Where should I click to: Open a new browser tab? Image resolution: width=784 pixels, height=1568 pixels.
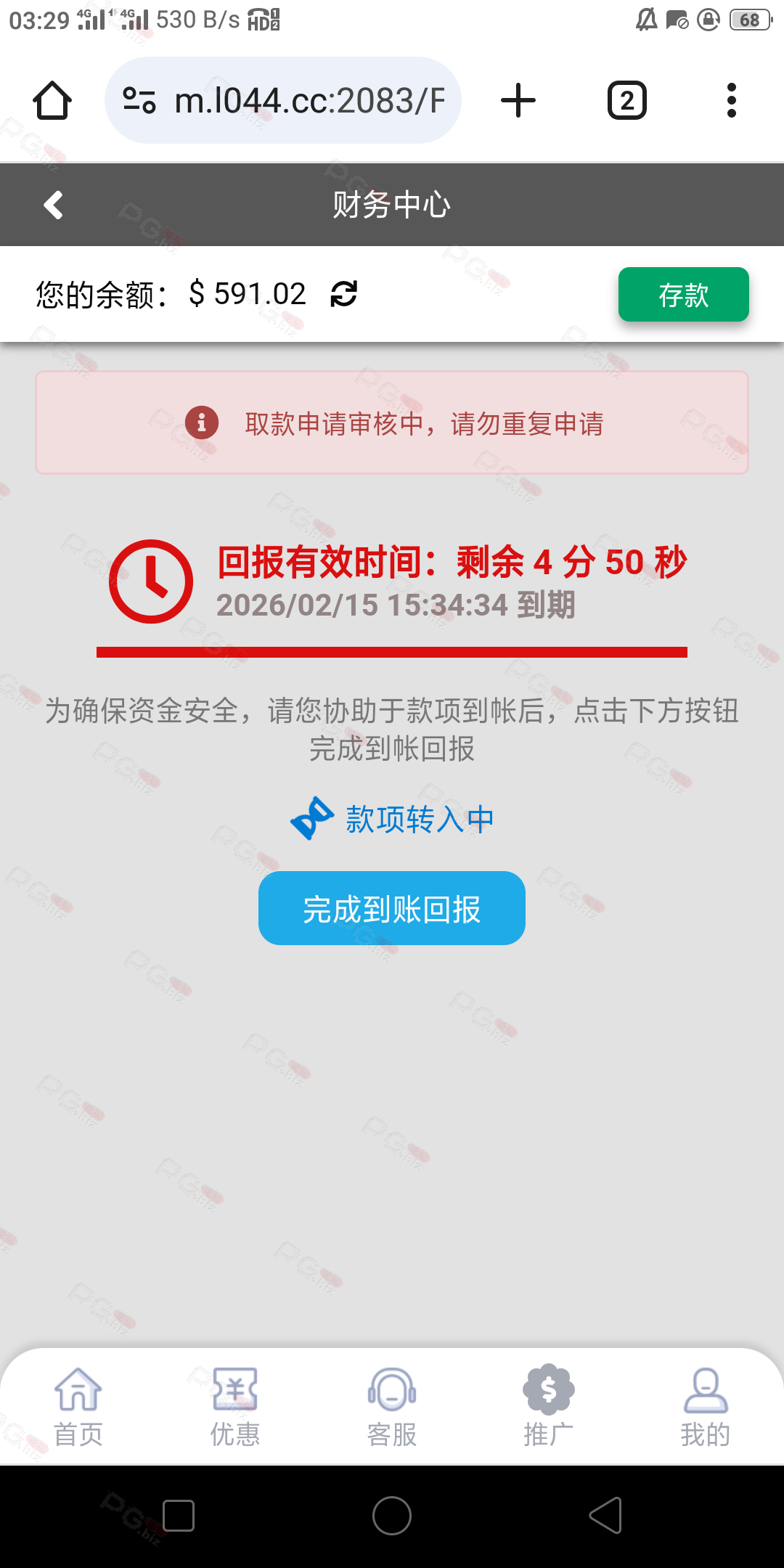[x=518, y=100]
